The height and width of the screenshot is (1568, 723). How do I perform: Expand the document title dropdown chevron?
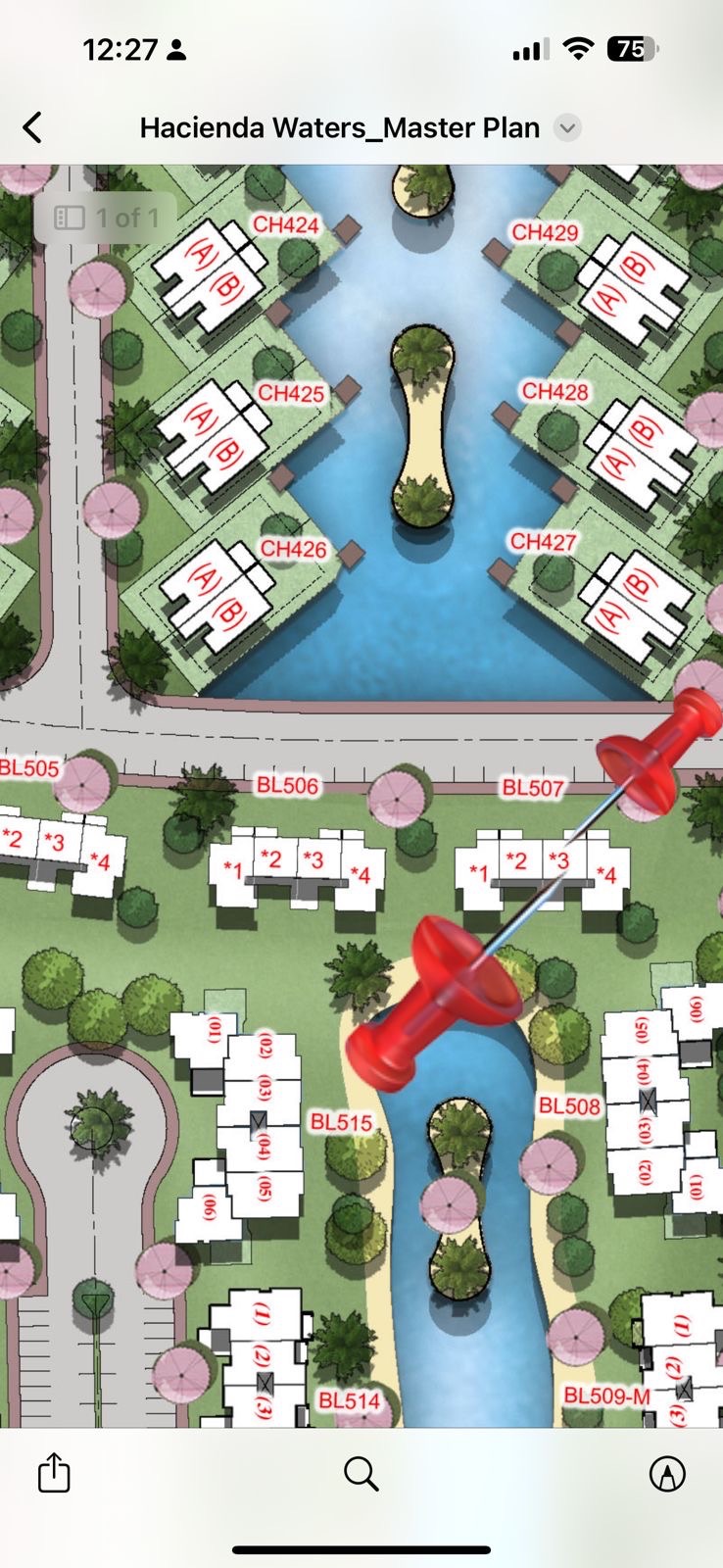(x=567, y=128)
